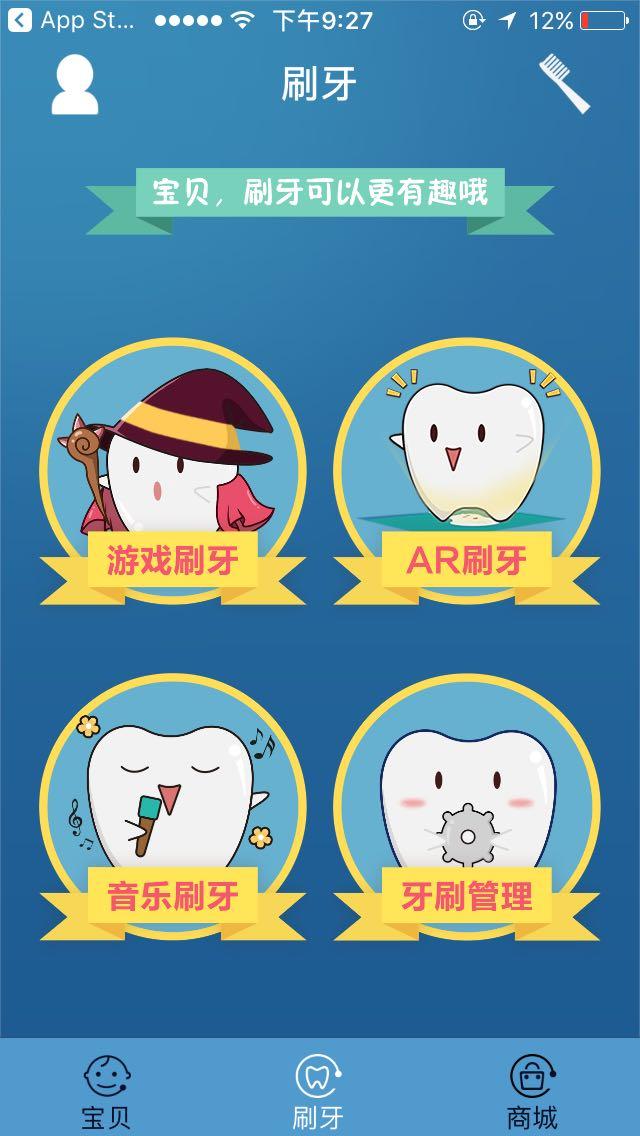The height and width of the screenshot is (1136, 640).
Task: Open the user profile icon
Action: [x=75, y=85]
